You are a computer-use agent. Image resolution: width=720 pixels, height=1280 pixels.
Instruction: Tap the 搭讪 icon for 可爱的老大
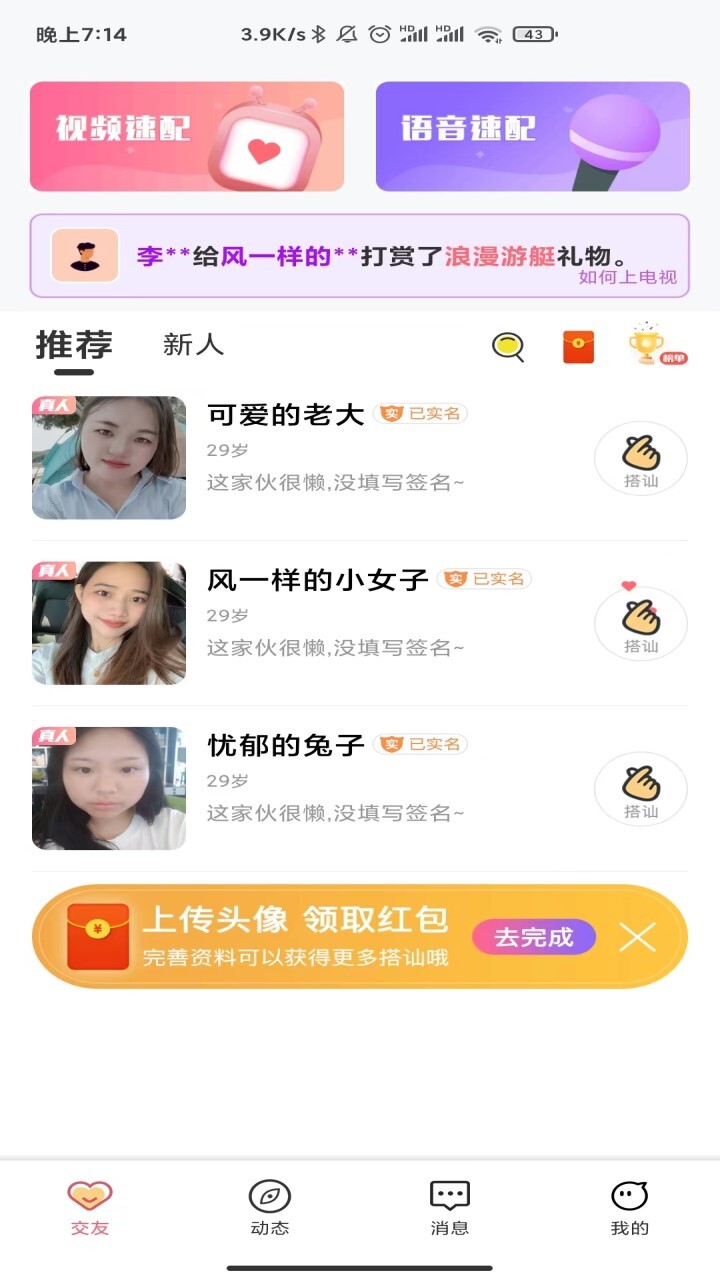pos(641,458)
